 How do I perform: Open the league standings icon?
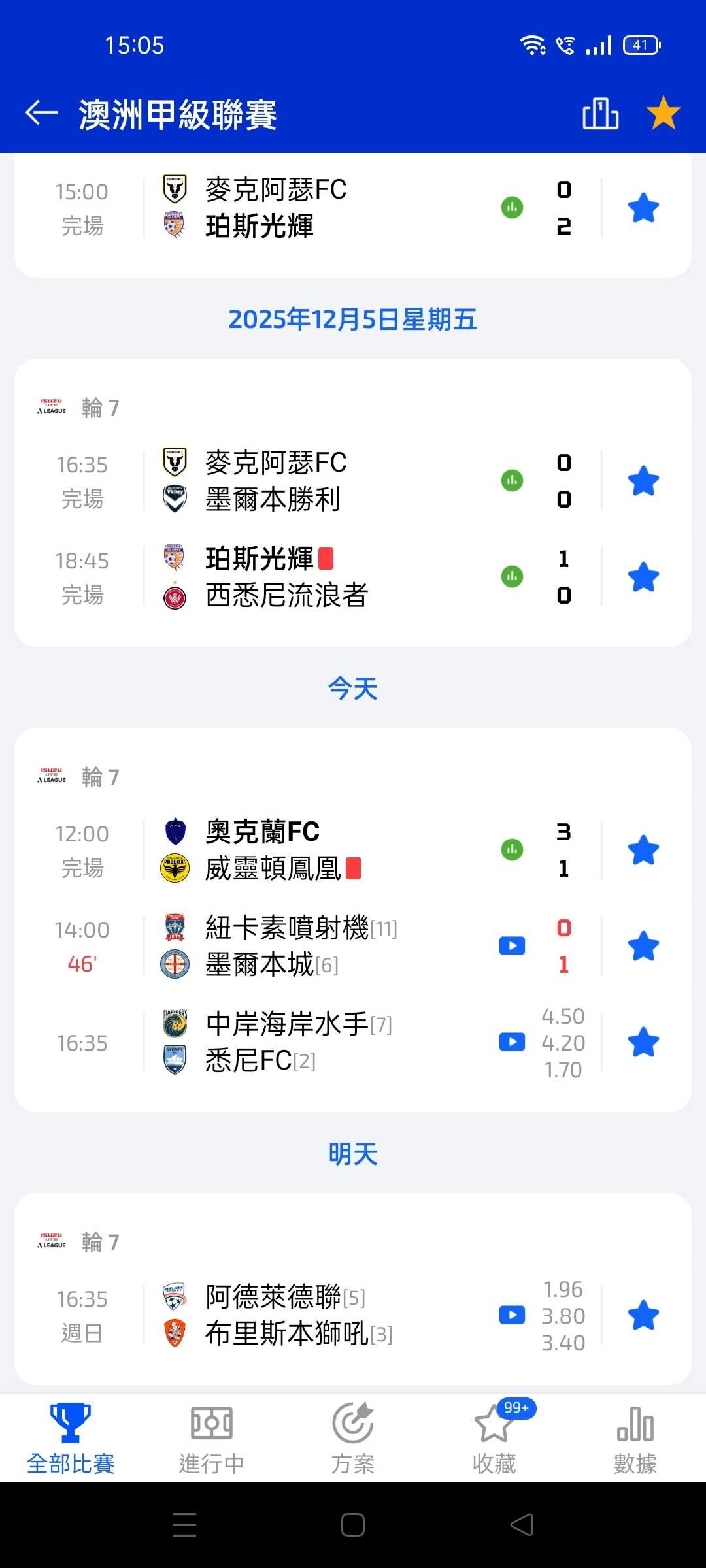coord(600,114)
